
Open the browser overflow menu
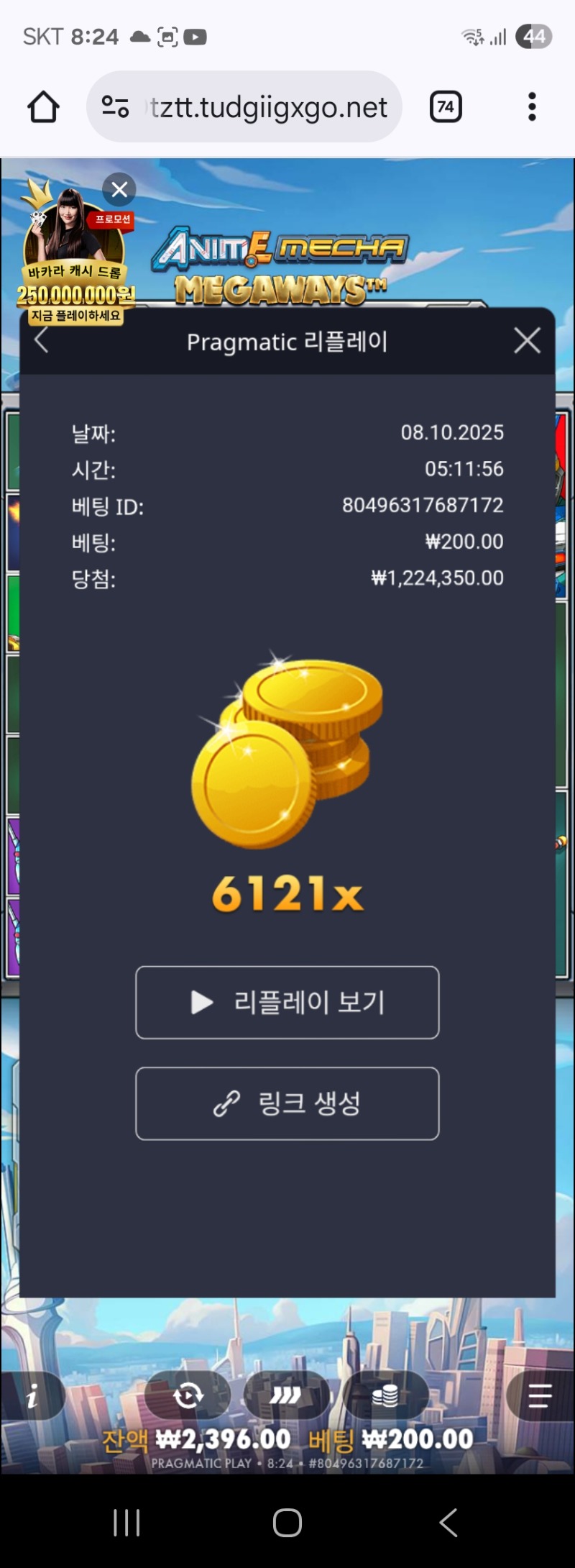tap(532, 107)
